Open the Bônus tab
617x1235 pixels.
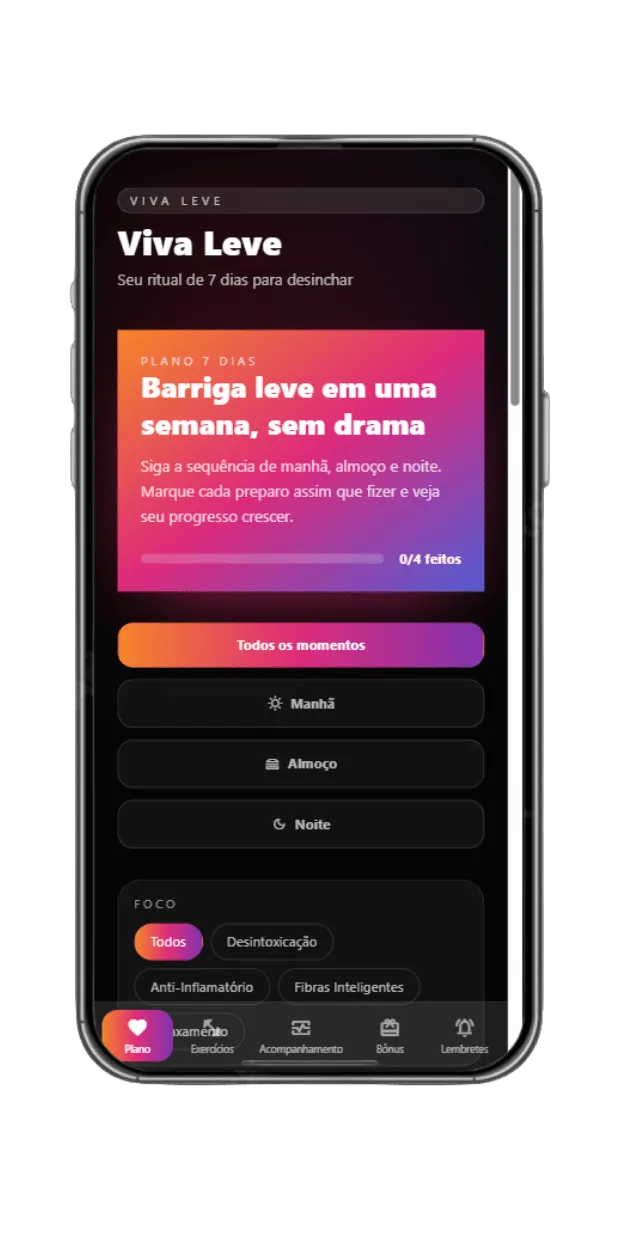pyautogui.click(x=390, y=1036)
